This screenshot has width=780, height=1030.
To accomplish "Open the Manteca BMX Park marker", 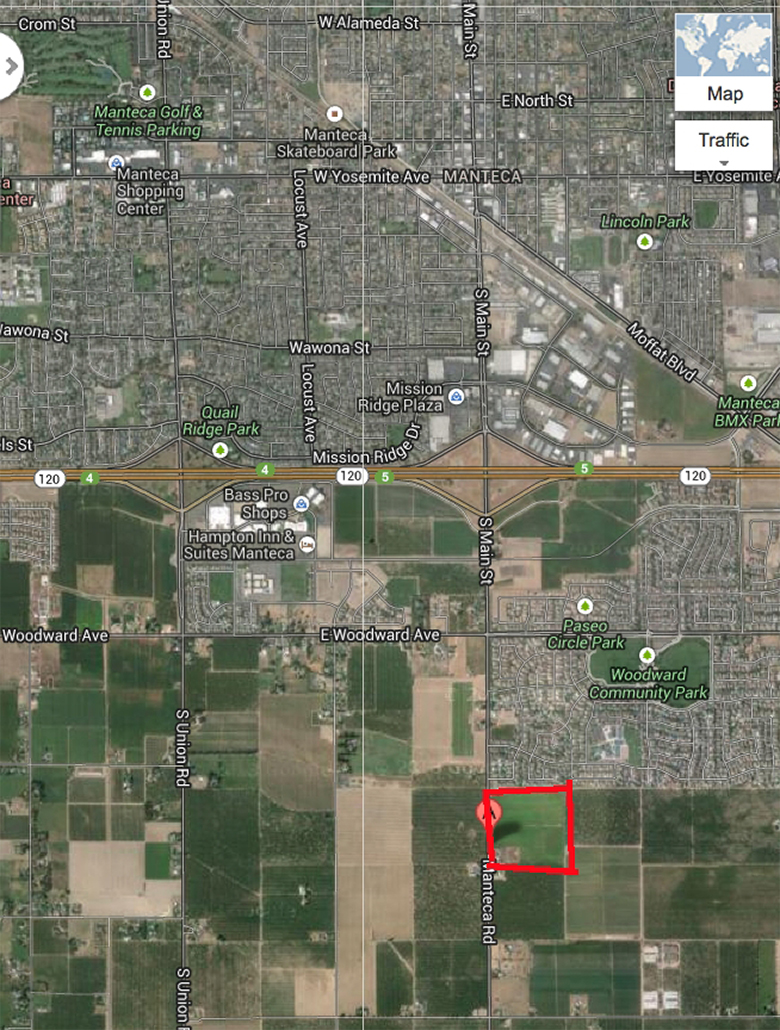I will [x=748, y=383].
